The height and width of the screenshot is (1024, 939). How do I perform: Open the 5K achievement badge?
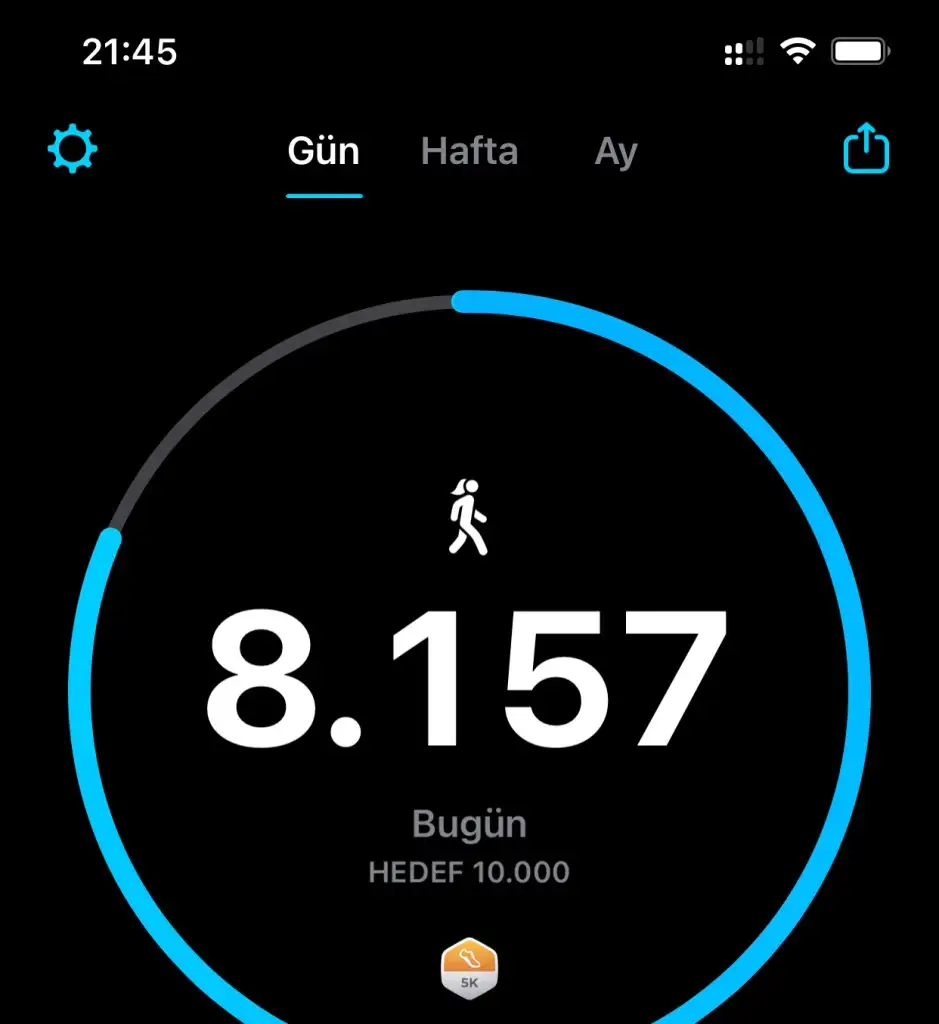pyautogui.click(x=469, y=968)
